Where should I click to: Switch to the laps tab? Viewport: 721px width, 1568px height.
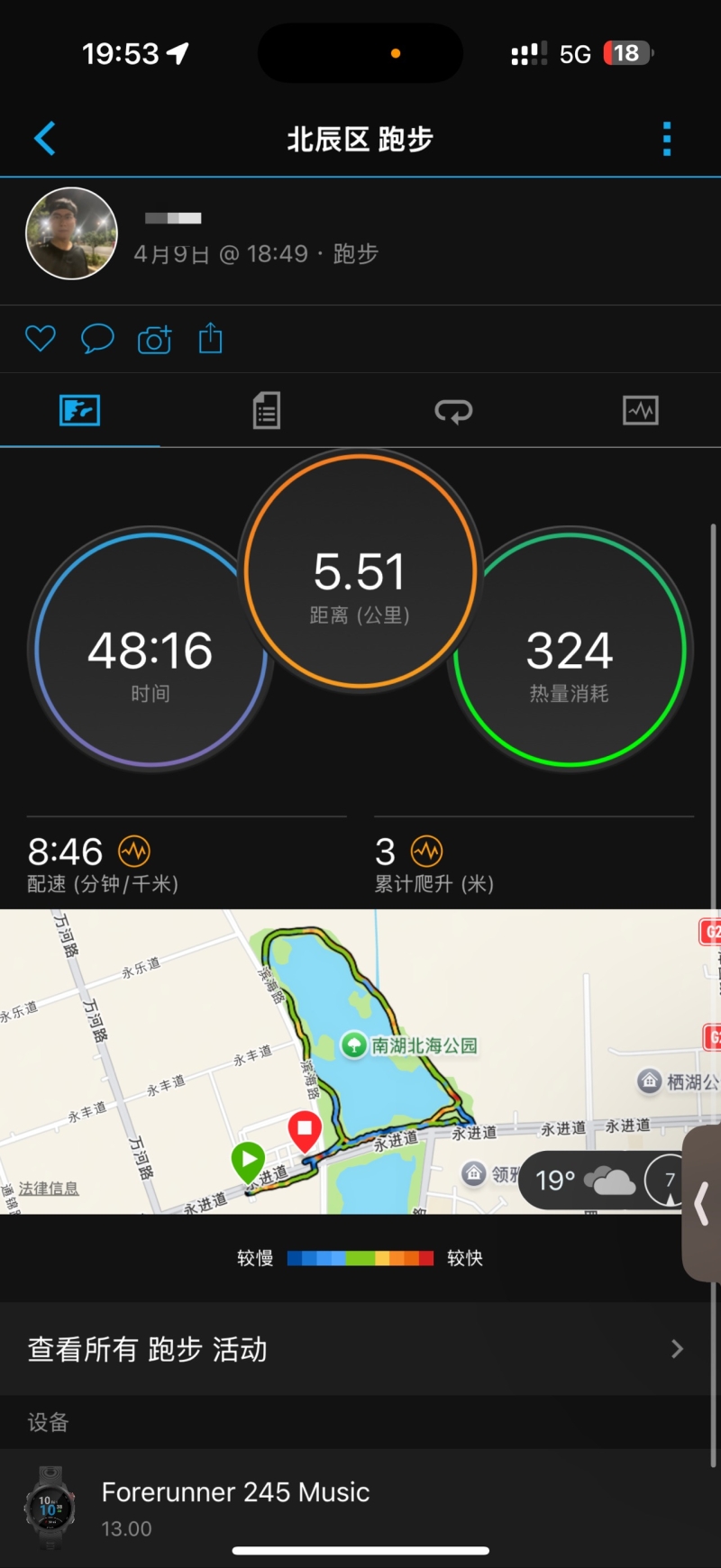click(x=453, y=411)
